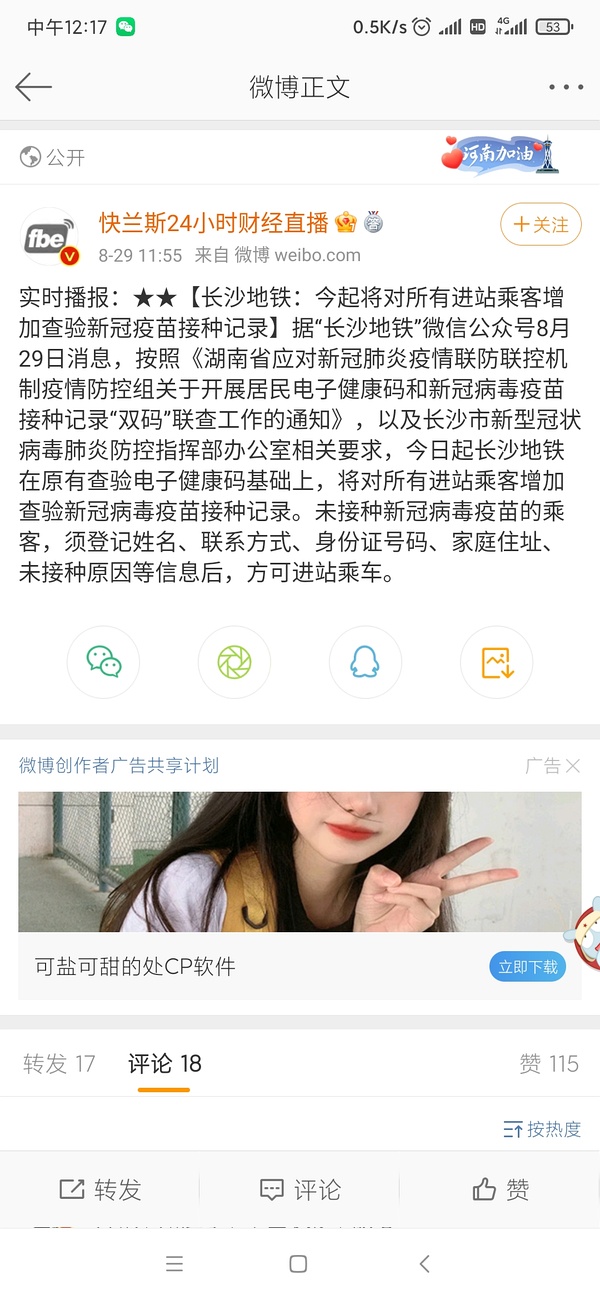Tap the system home button
Image resolution: width=600 pixels, height=1300 pixels.
point(298,1264)
